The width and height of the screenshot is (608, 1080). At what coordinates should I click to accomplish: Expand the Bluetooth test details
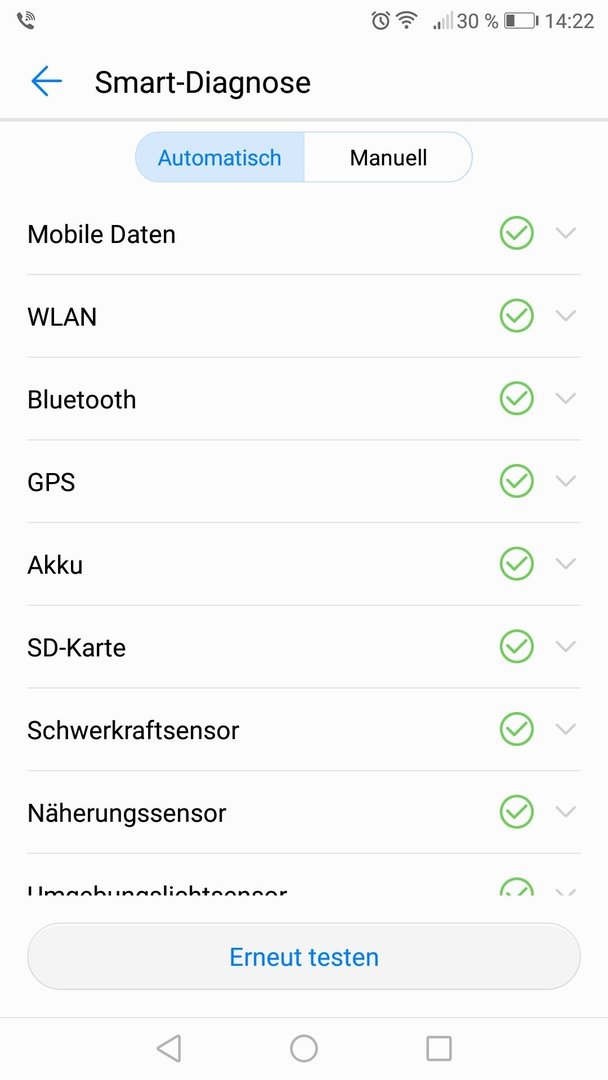(304, 399)
